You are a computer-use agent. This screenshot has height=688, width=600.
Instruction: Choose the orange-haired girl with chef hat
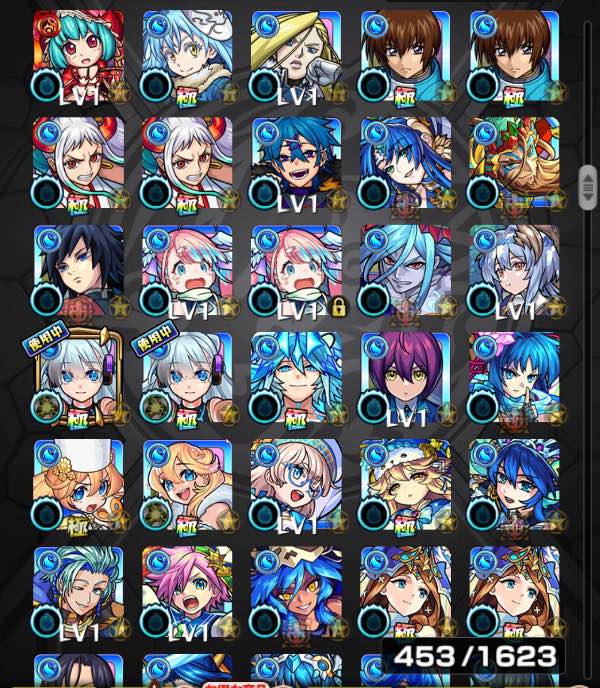[x=78, y=487]
